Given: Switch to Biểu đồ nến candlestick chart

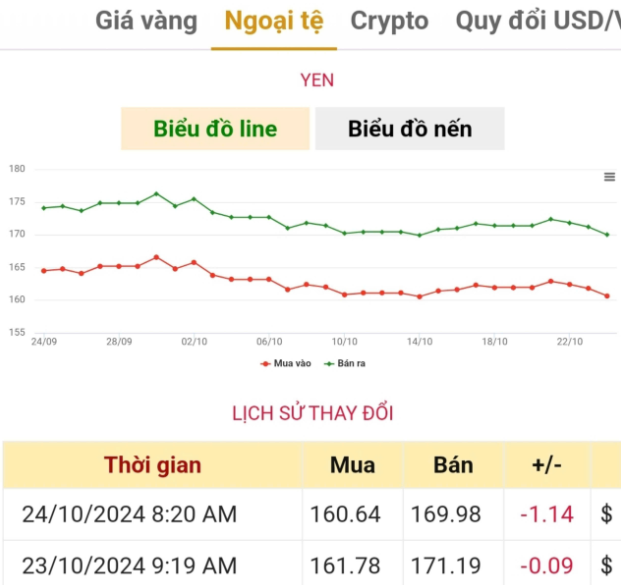Looking at the screenshot, I should click(409, 129).
